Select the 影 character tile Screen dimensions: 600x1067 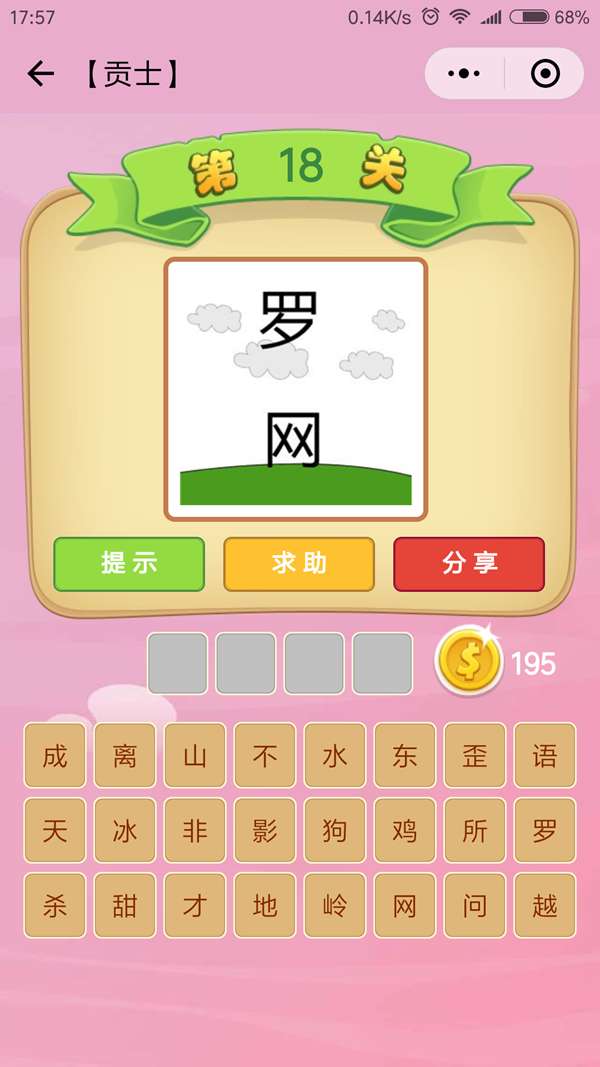pyautogui.click(x=265, y=830)
